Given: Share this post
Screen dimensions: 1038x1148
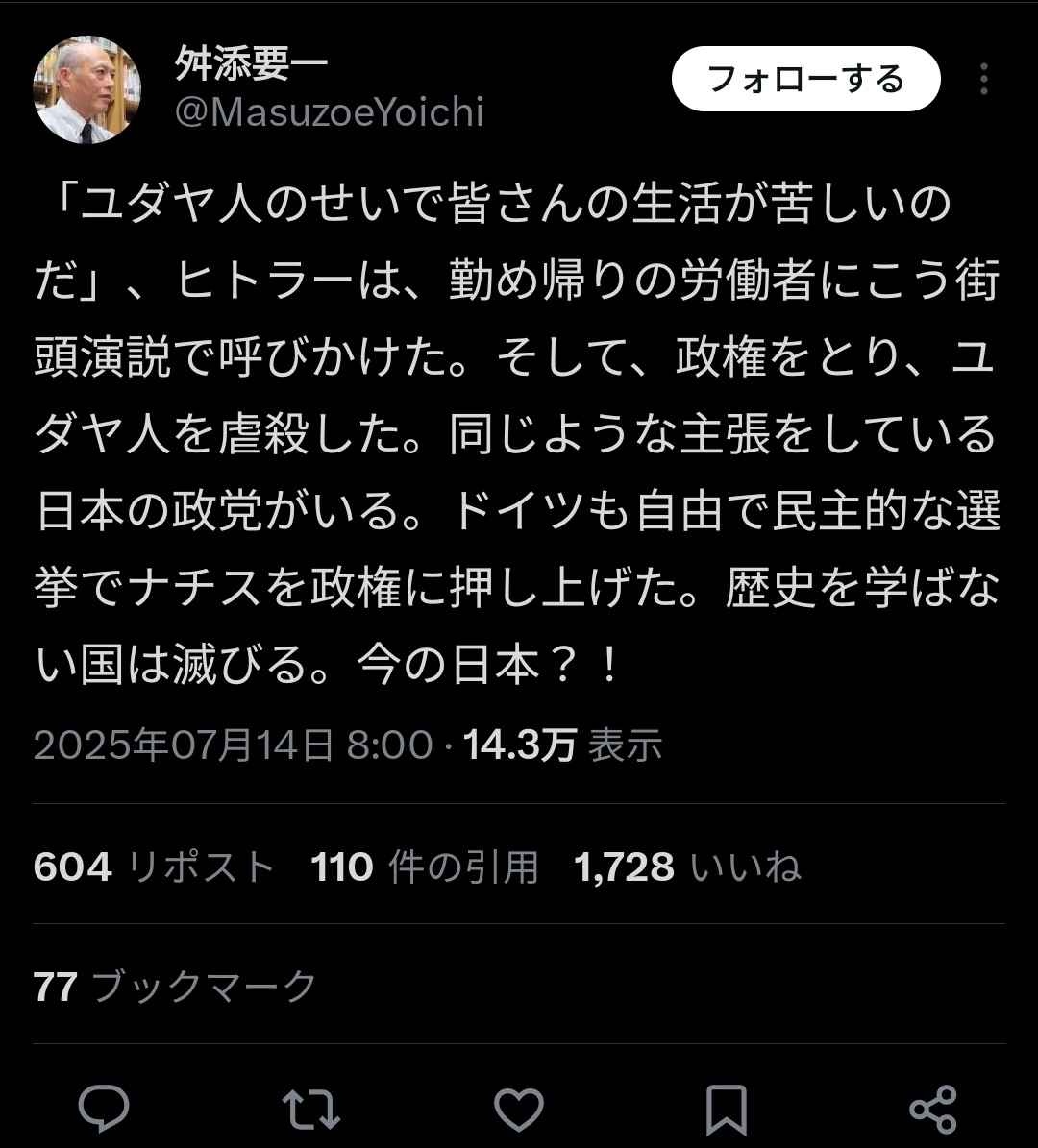Looking at the screenshot, I should (932, 1110).
